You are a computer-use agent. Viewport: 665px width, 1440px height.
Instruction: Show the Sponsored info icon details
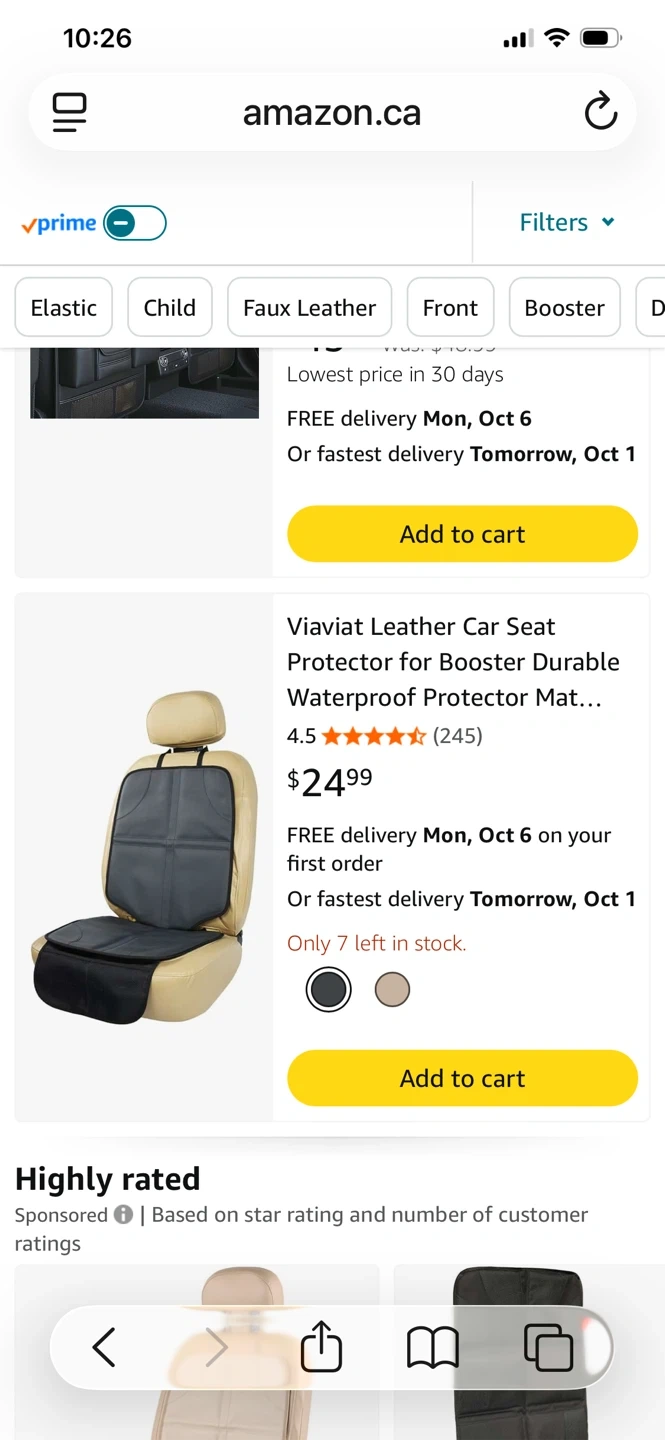123,1215
